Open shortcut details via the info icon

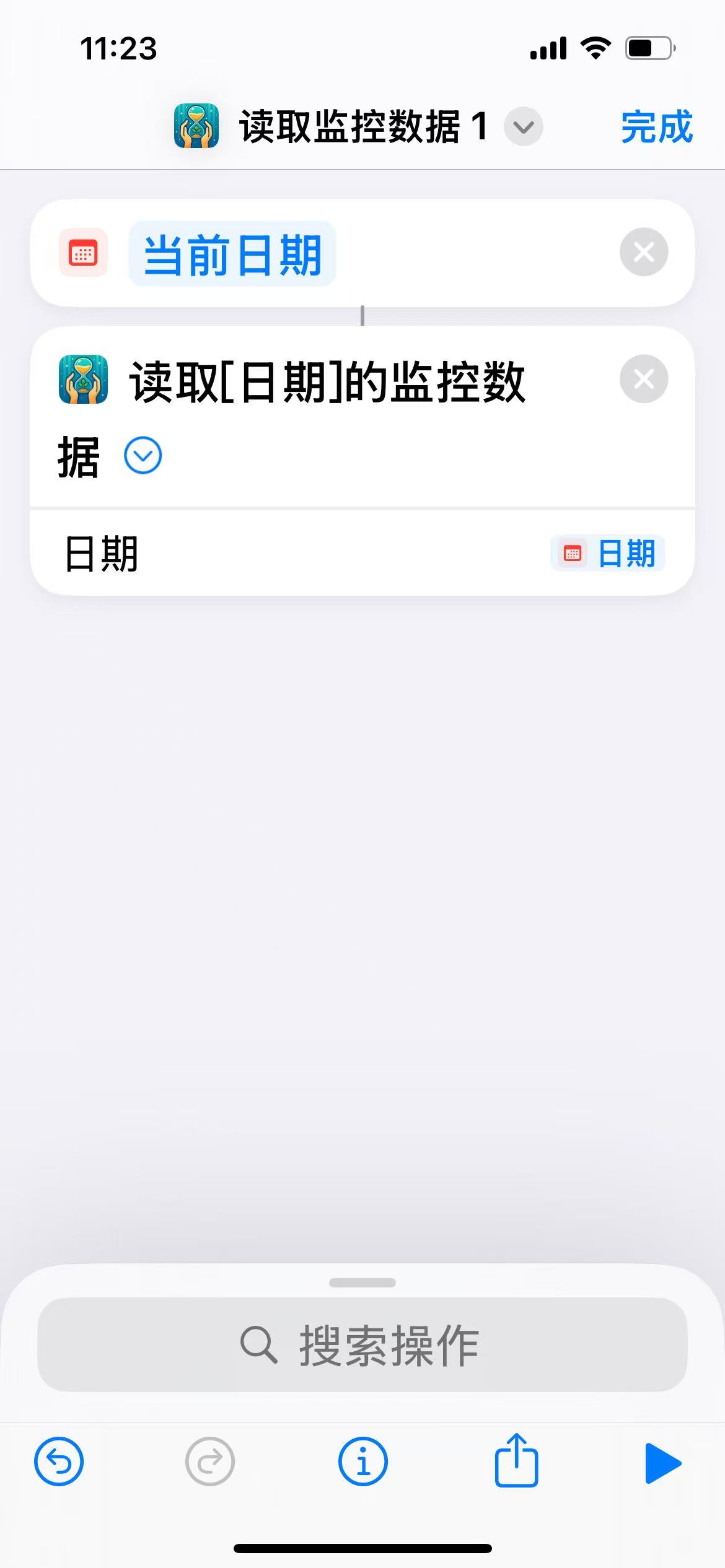[362, 1462]
